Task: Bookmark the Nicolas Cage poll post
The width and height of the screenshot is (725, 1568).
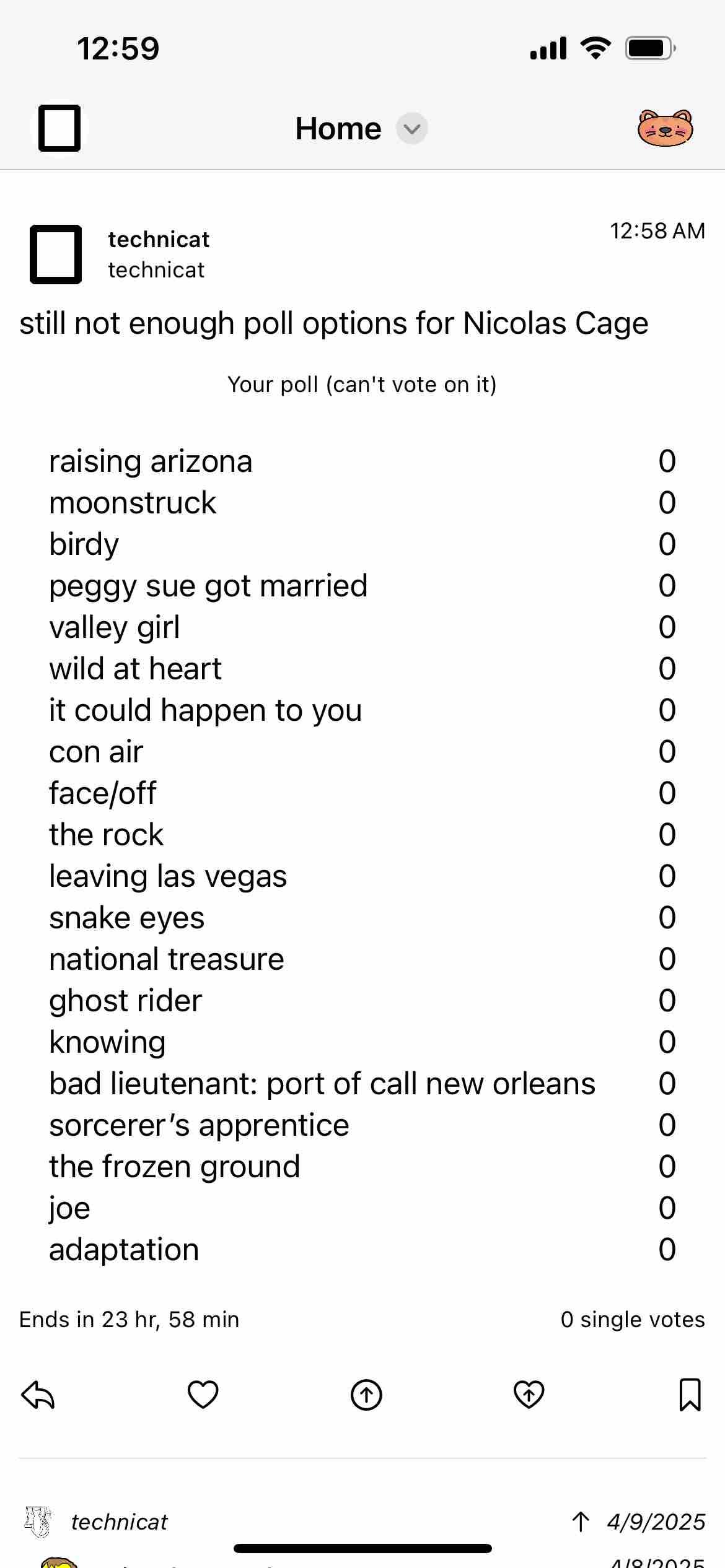Action: [690, 1395]
